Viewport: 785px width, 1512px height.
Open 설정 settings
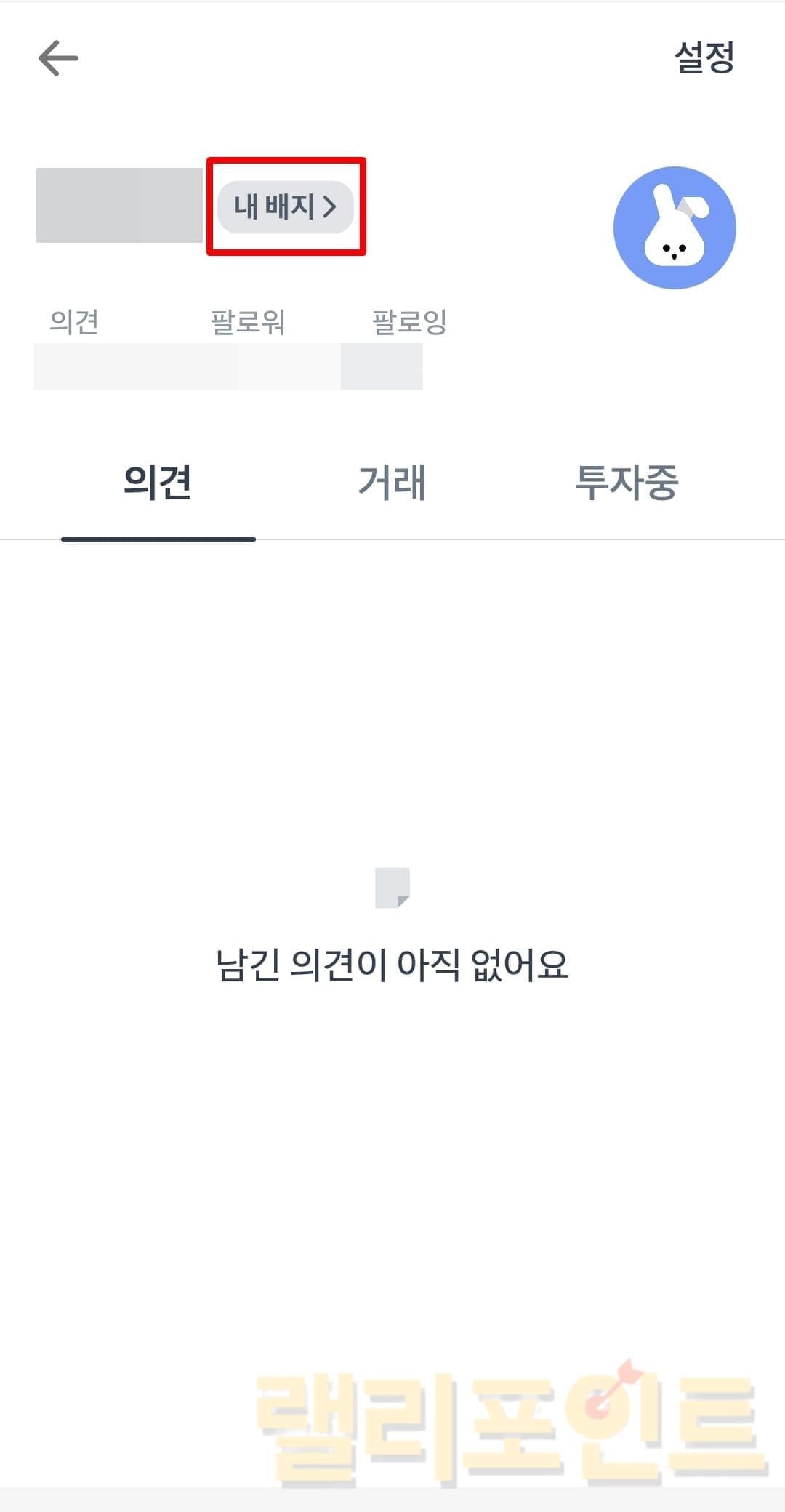pyautogui.click(x=704, y=57)
